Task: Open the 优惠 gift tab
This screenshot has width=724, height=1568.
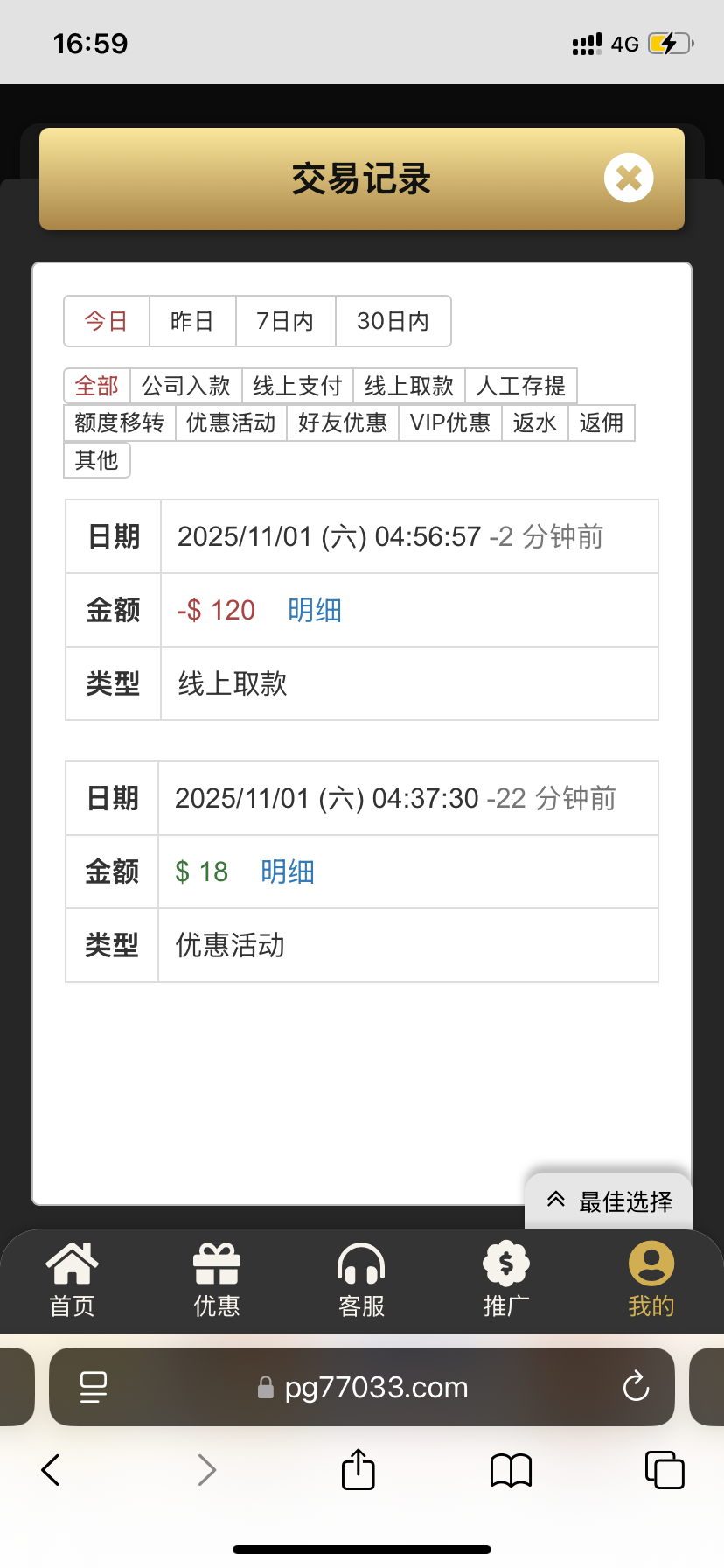Action: tap(217, 1279)
